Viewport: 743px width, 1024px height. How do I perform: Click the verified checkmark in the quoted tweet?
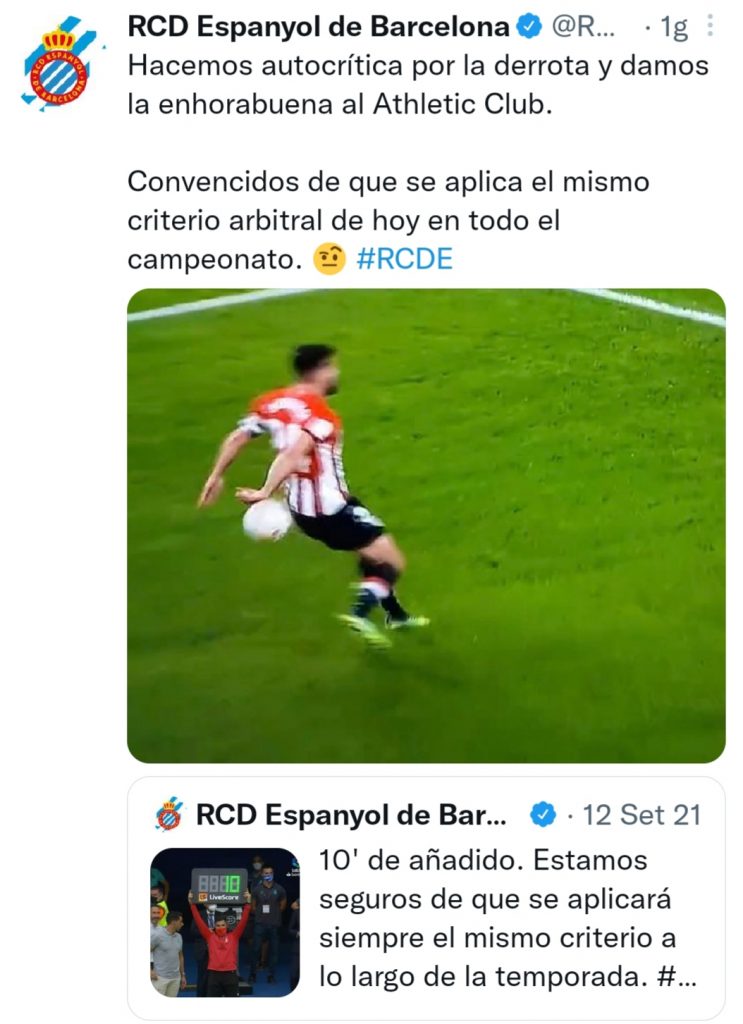click(x=543, y=814)
